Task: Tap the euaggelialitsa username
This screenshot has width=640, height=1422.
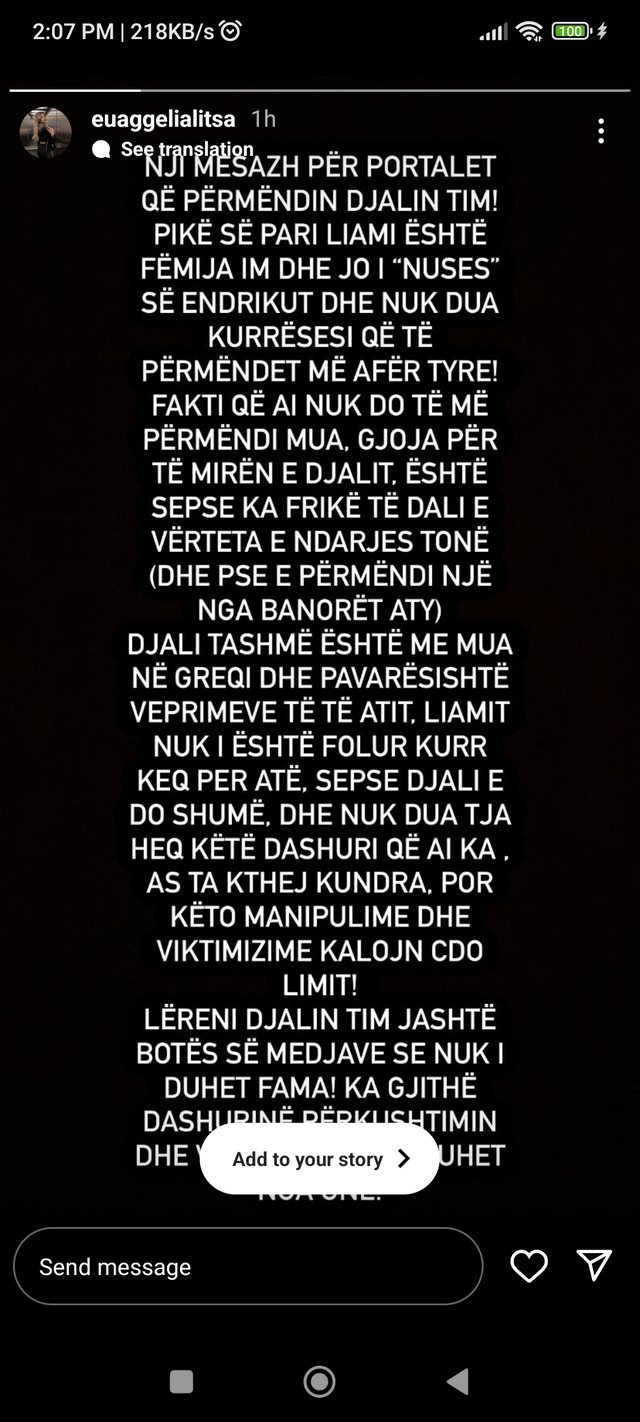Action: click(163, 119)
